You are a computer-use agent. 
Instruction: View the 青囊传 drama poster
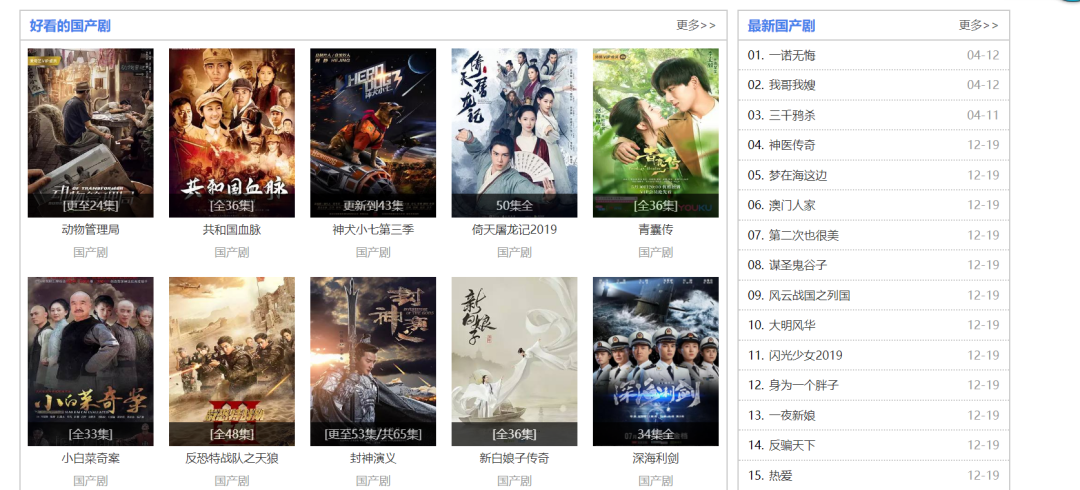[x=655, y=133]
